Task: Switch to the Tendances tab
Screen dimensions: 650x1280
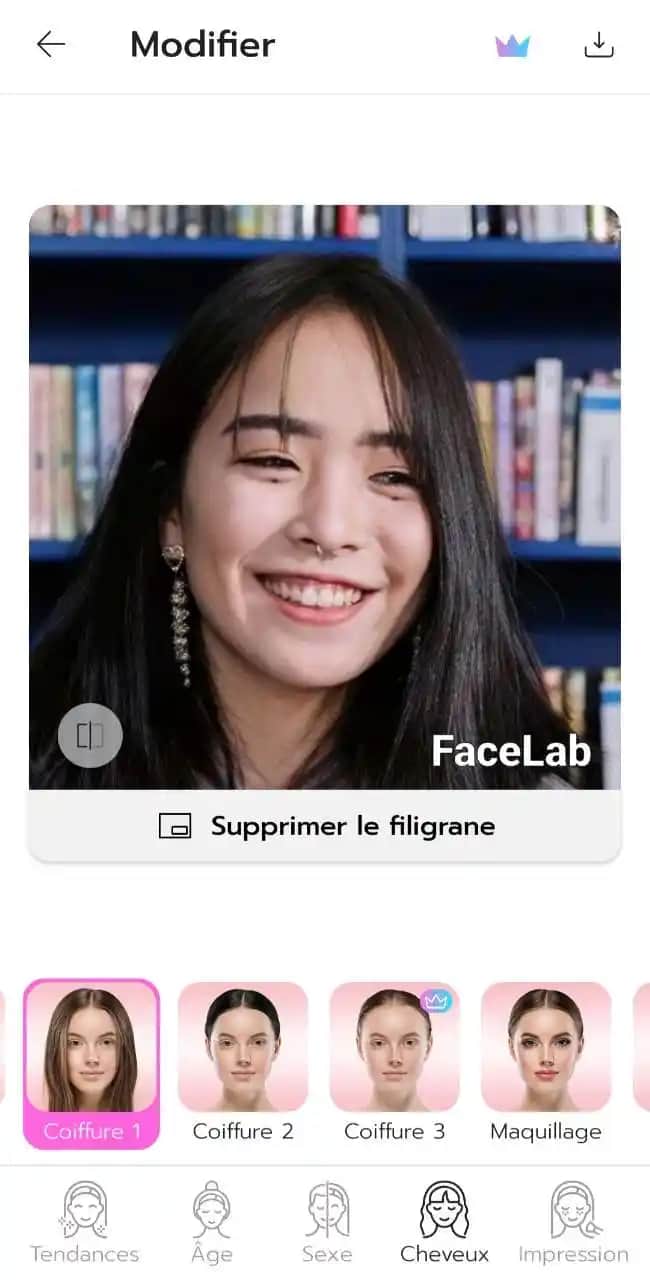Action: tap(85, 1222)
